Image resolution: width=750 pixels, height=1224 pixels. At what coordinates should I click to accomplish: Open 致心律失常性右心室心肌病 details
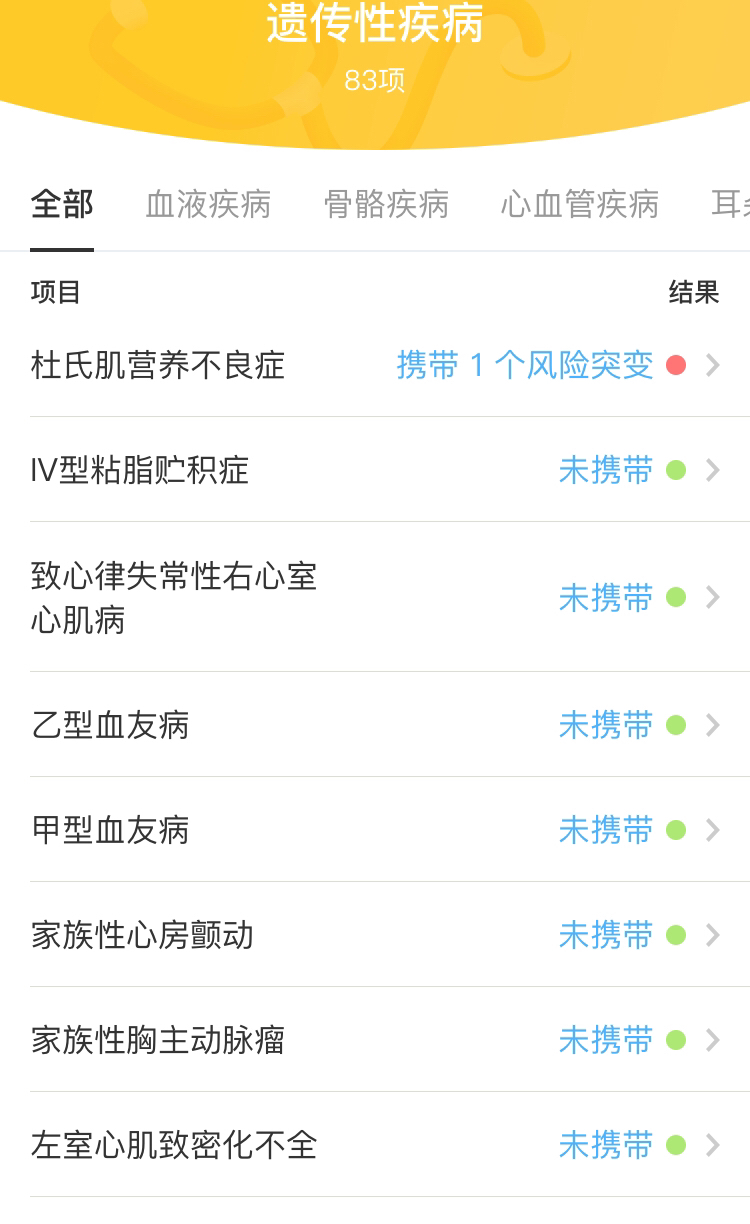point(375,597)
